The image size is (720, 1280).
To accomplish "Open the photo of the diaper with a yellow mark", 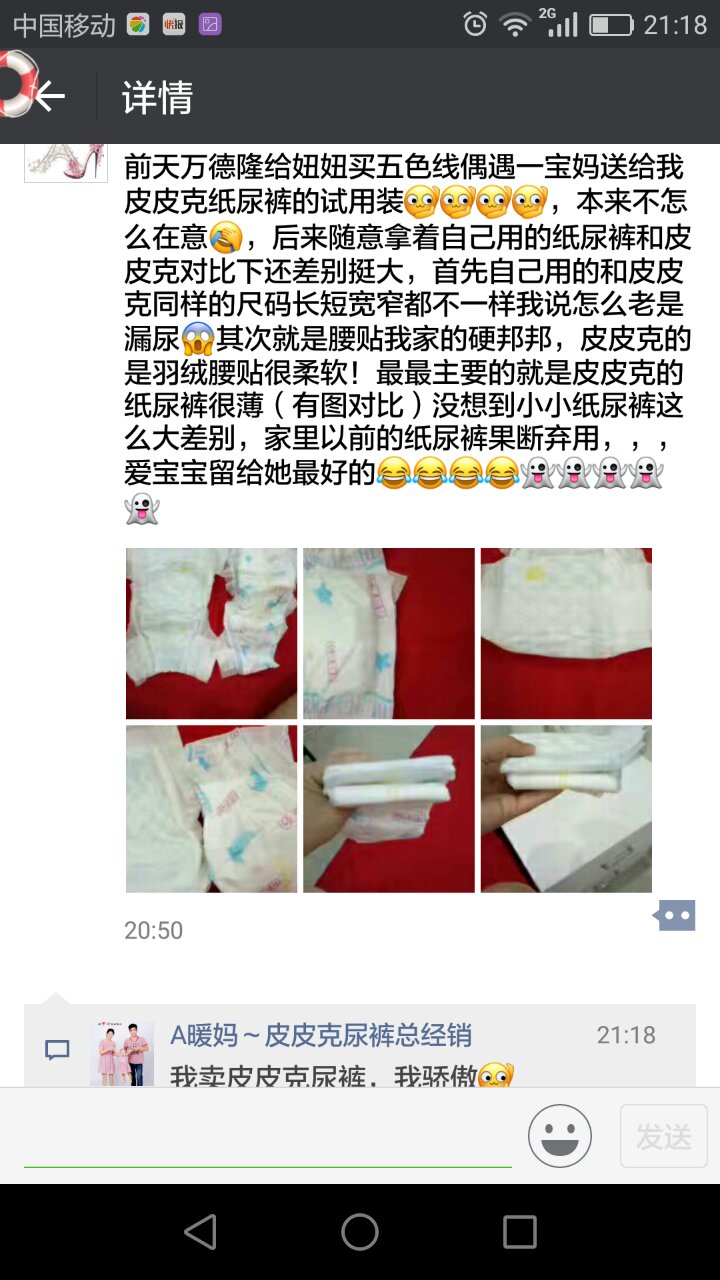I will pos(566,633).
